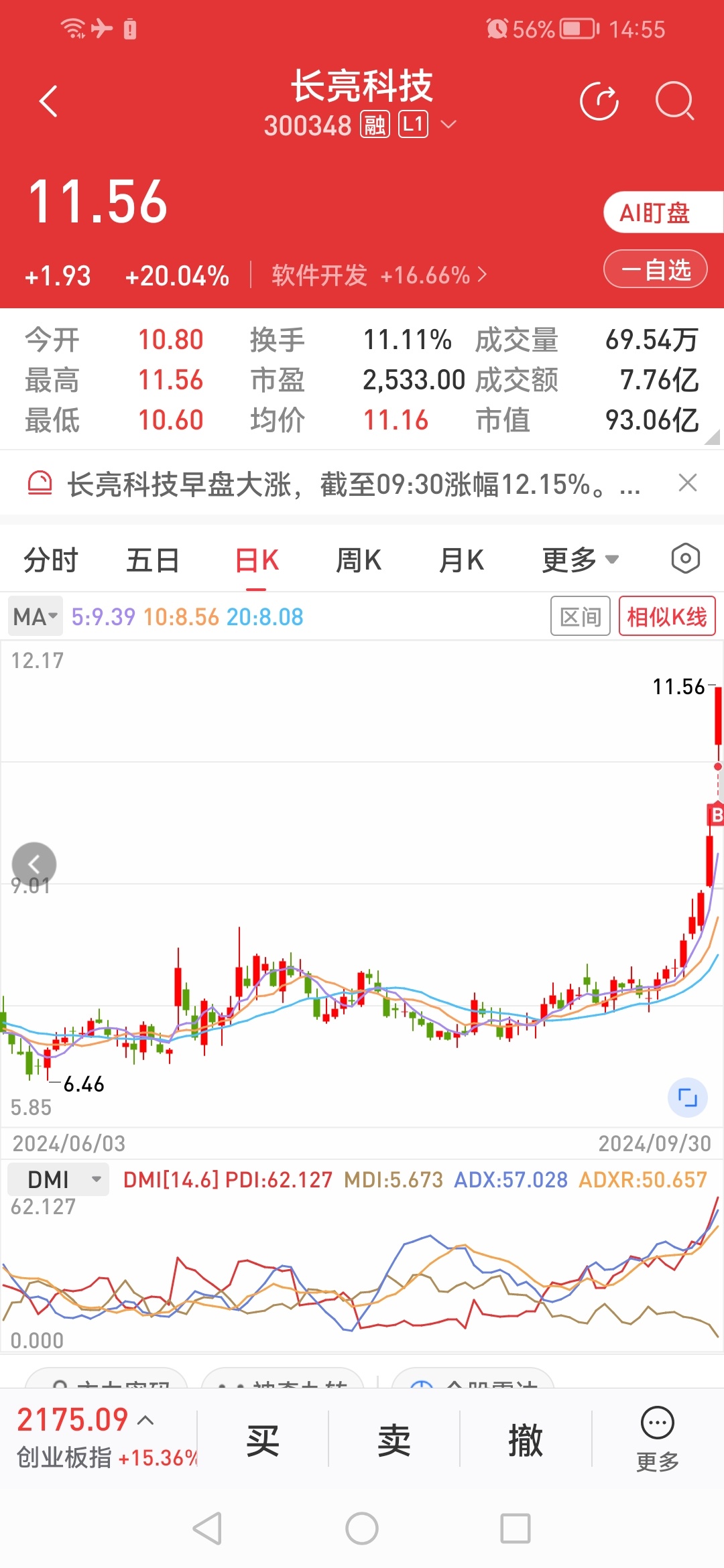Screen dimensions: 724x1568
Task: Switch to the 分时 intraday tab
Action: pos(50,560)
